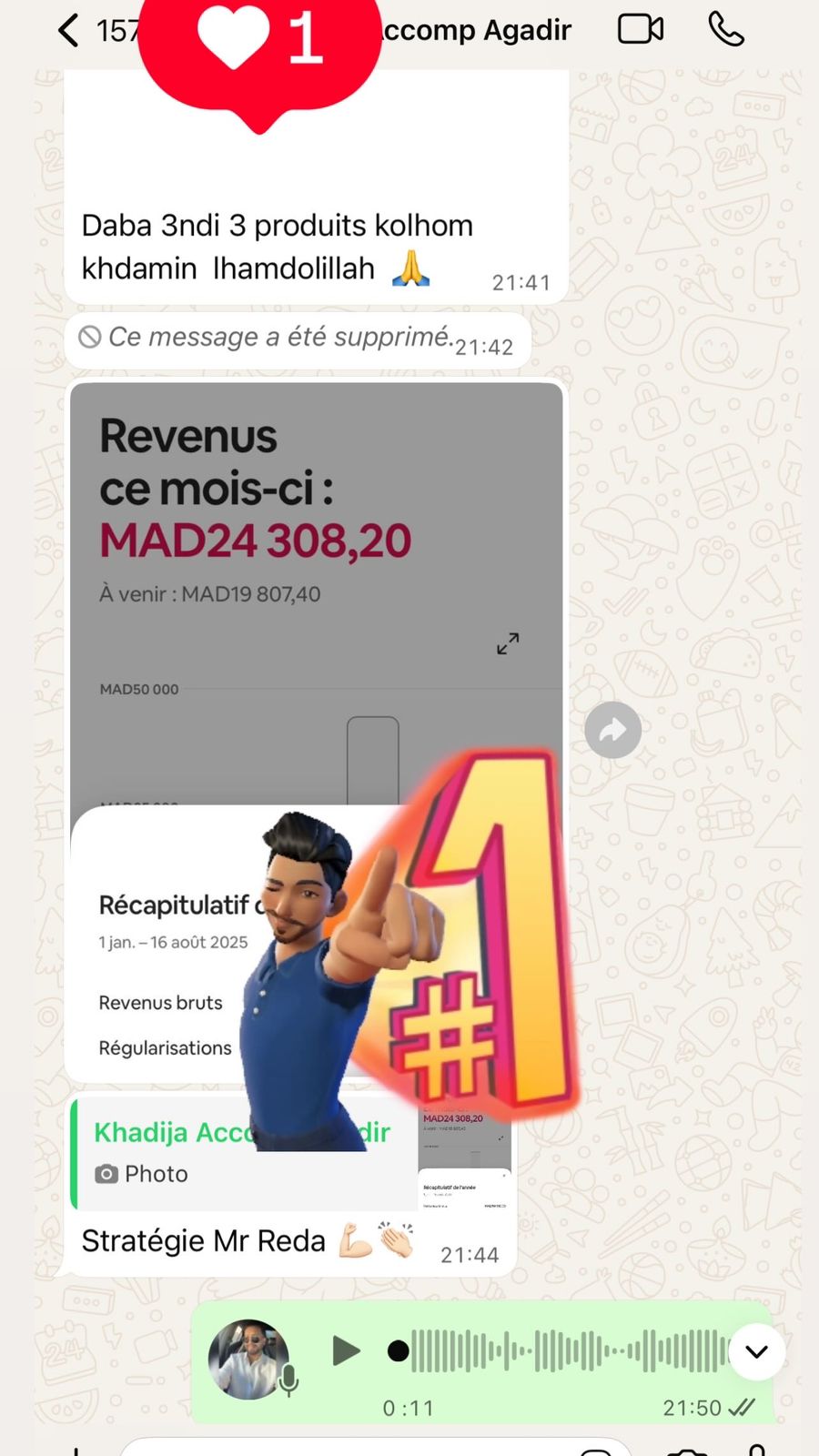The width and height of the screenshot is (819, 1456).
Task: Forward the revenue screenshot message
Action: 612,730
